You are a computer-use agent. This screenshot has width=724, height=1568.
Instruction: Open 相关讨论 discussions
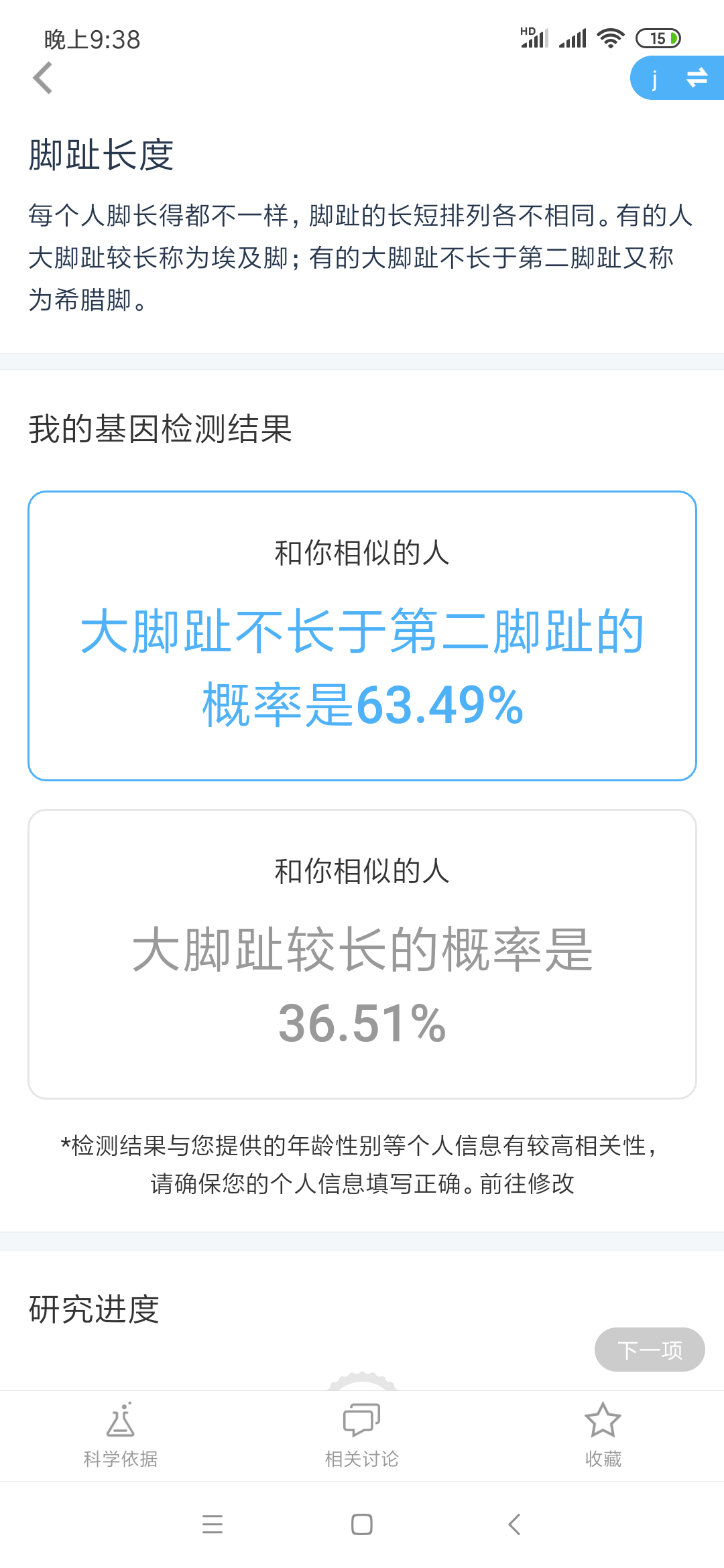click(362, 1435)
